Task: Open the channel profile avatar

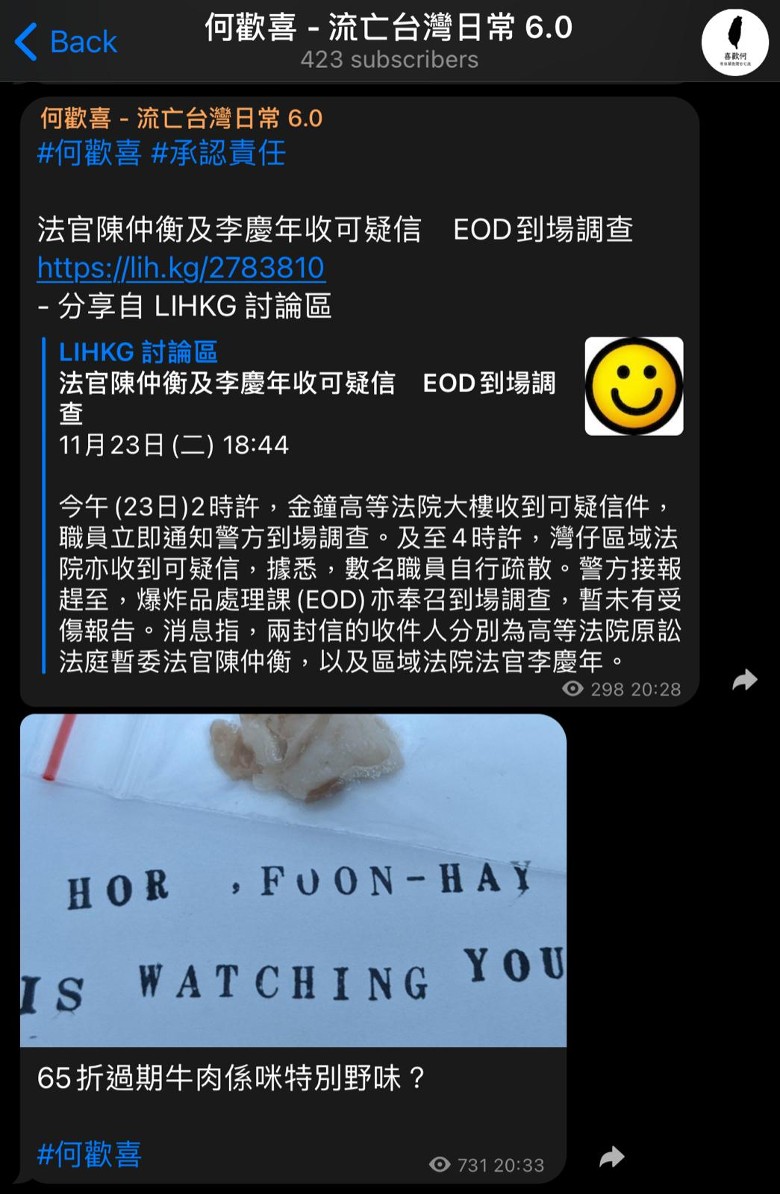Action: (734, 42)
